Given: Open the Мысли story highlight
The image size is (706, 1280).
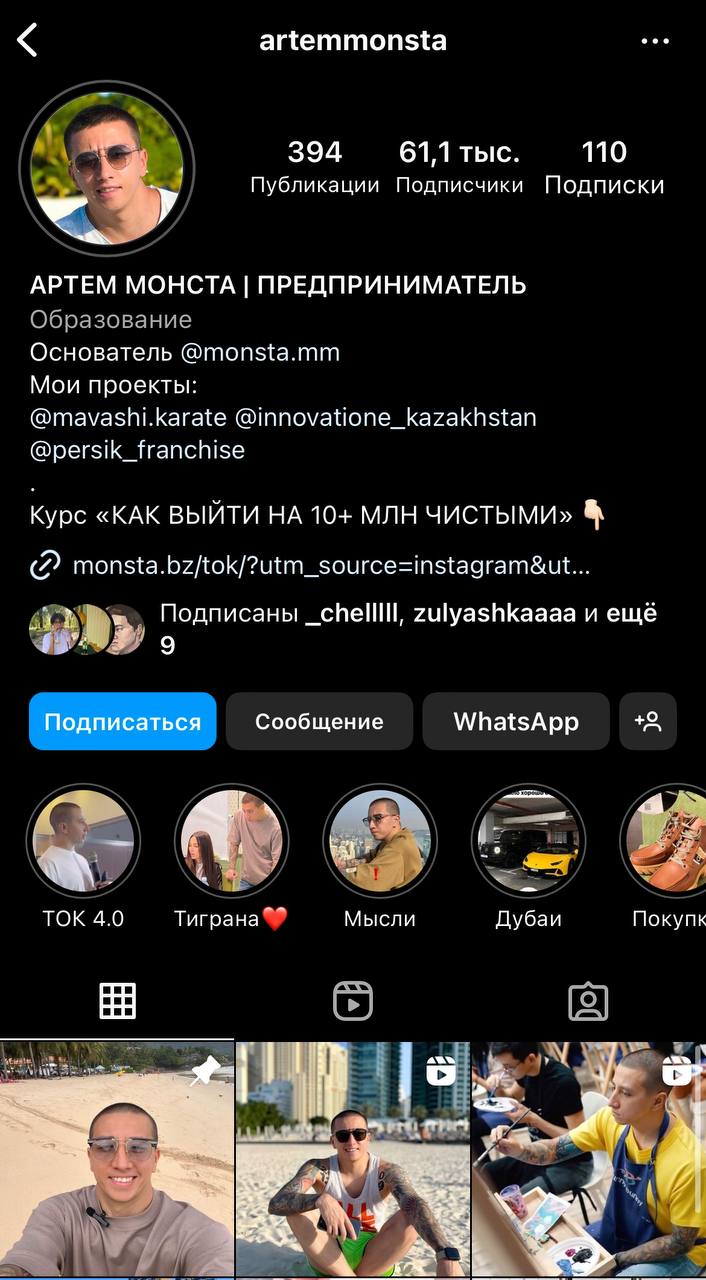Looking at the screenshot, I should pos(379,840).
